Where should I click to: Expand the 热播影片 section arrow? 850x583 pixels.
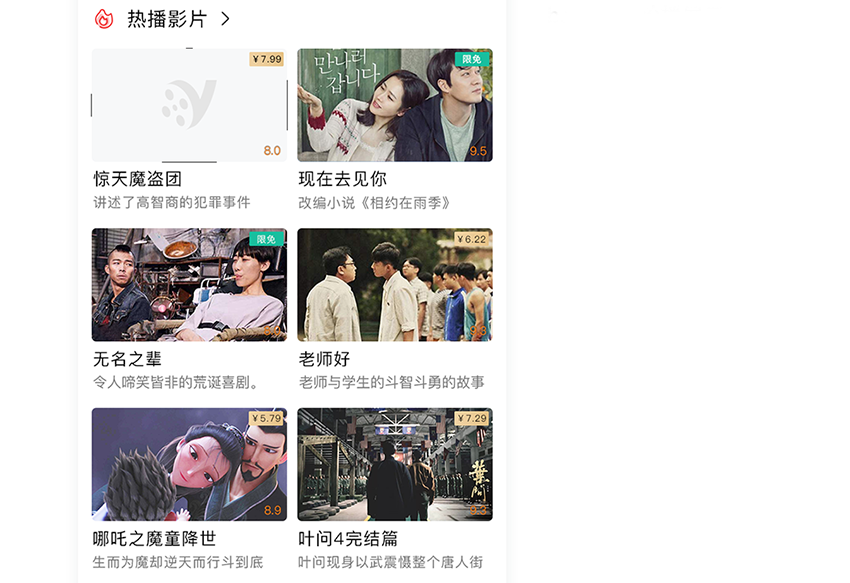[x=226, y=19]
